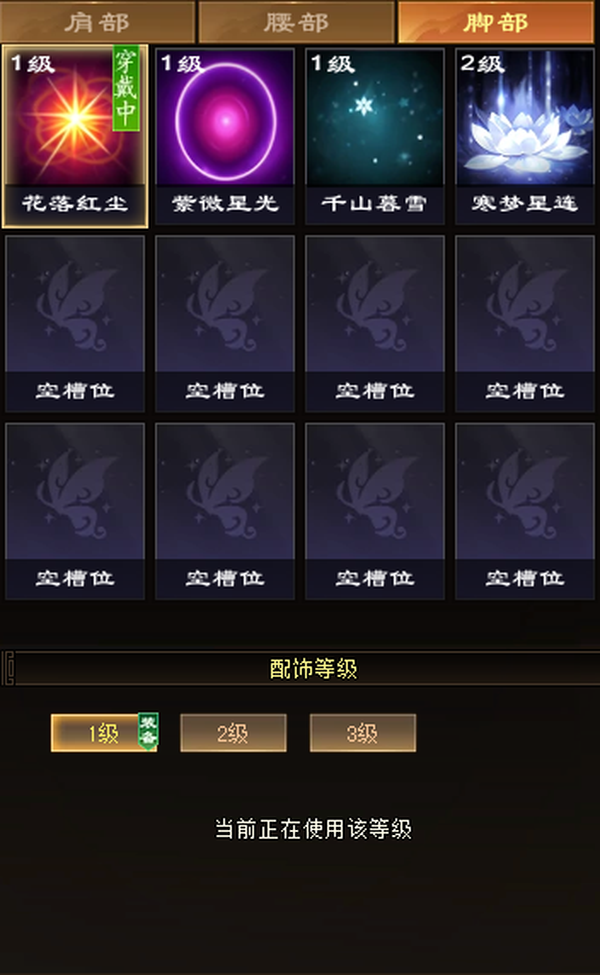Choose the 紫微星光 effect card
The width and height of the screenshot is (600, 975).
click(x=225, y=136)
